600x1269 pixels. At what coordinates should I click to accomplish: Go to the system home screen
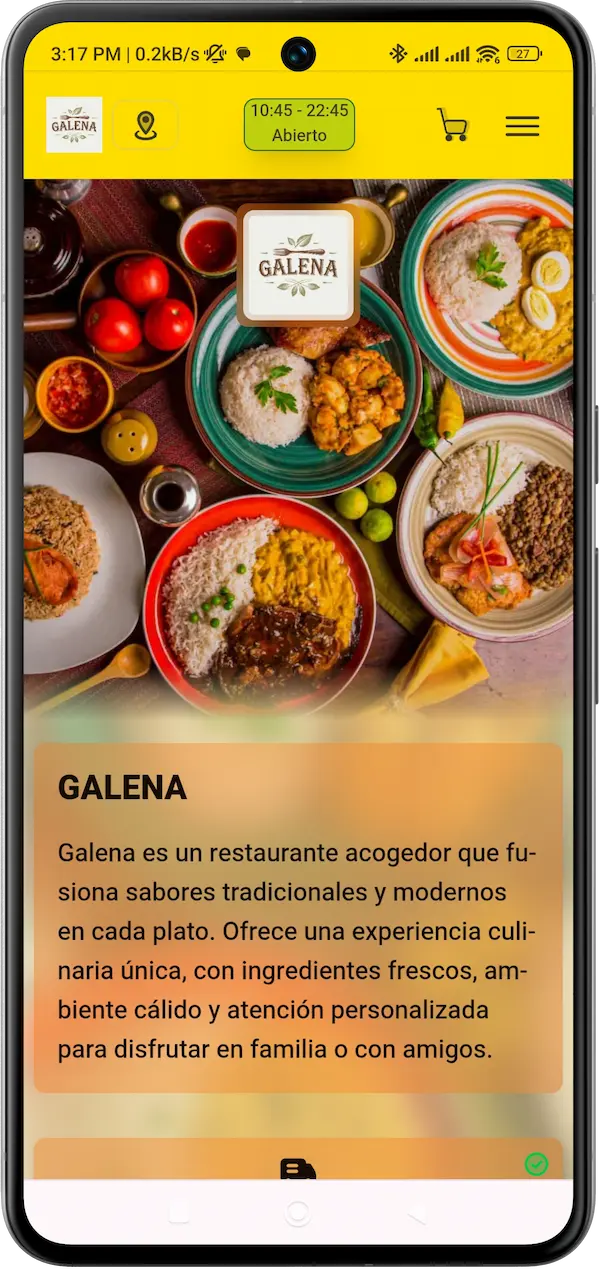click(297, 1213)
